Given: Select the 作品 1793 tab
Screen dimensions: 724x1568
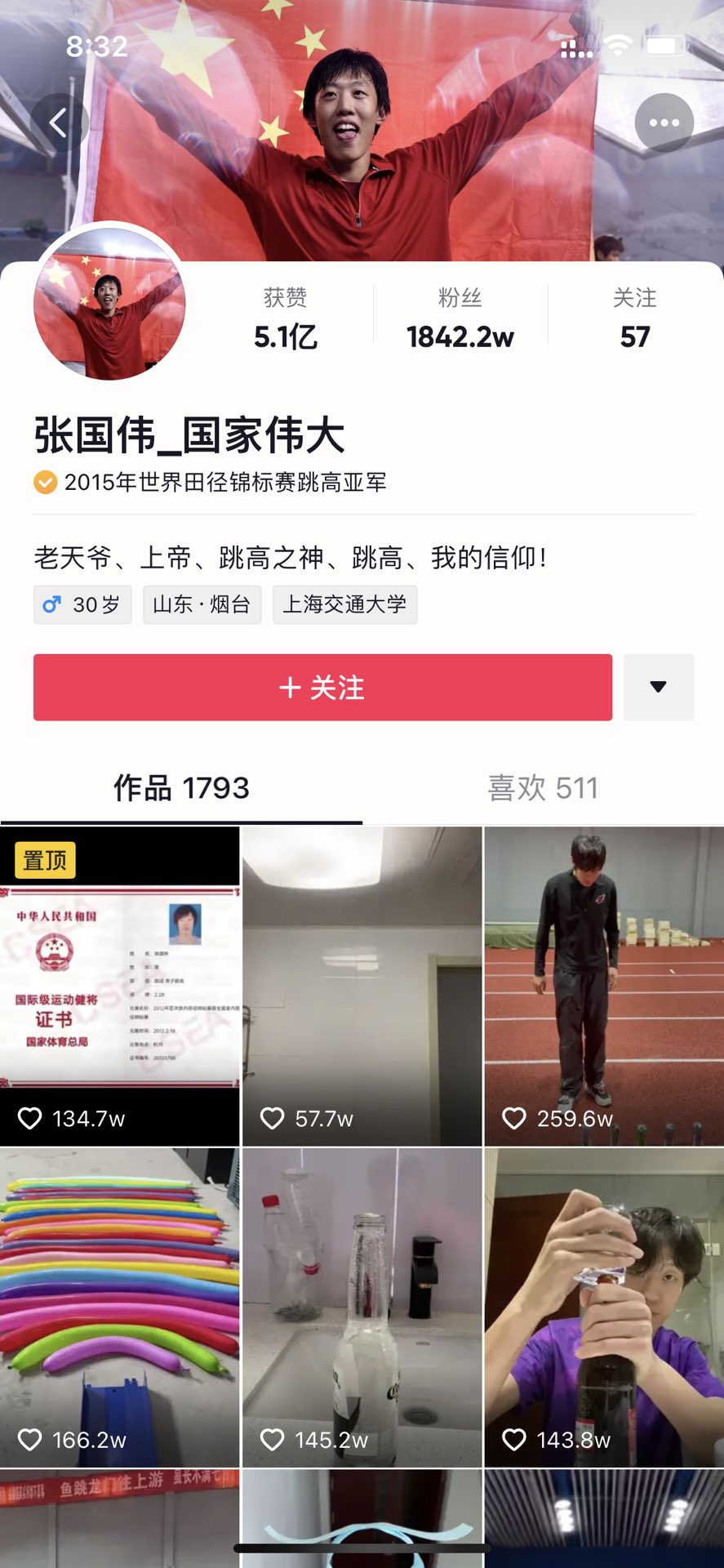Looking at the screenshot, I should click(x=181, y=788).
